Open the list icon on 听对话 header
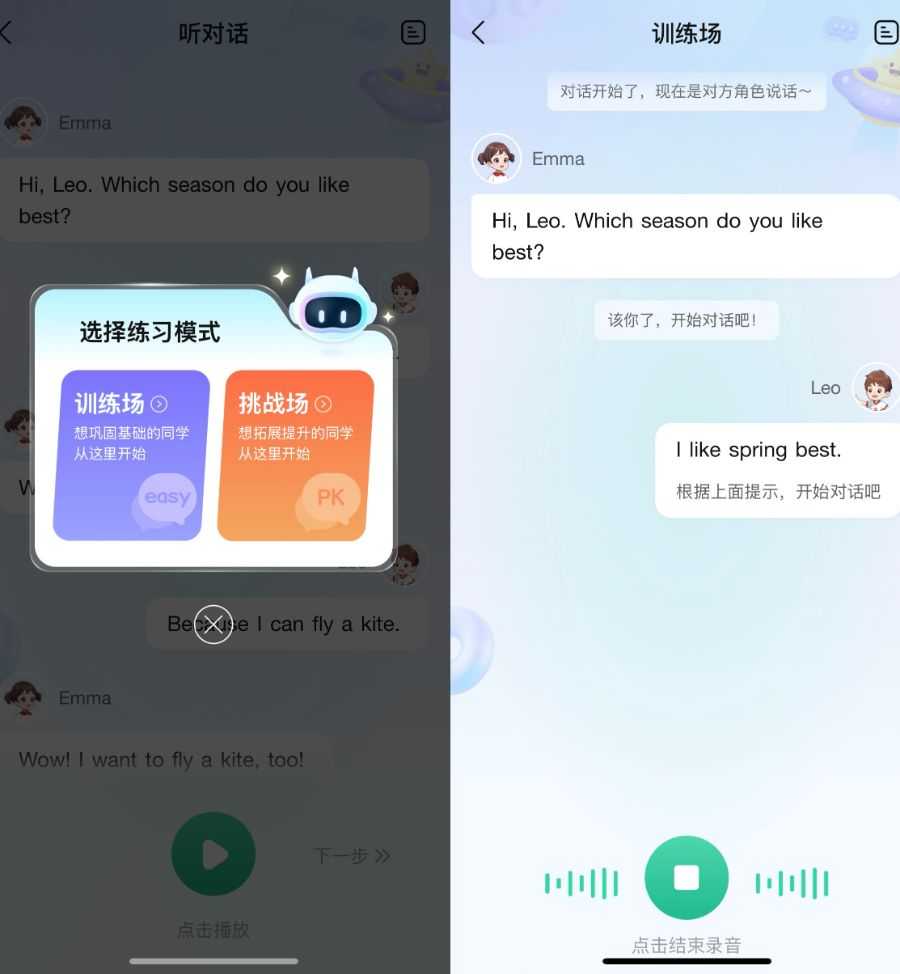Screen dimensions: 900x974 tap(413, 32)
